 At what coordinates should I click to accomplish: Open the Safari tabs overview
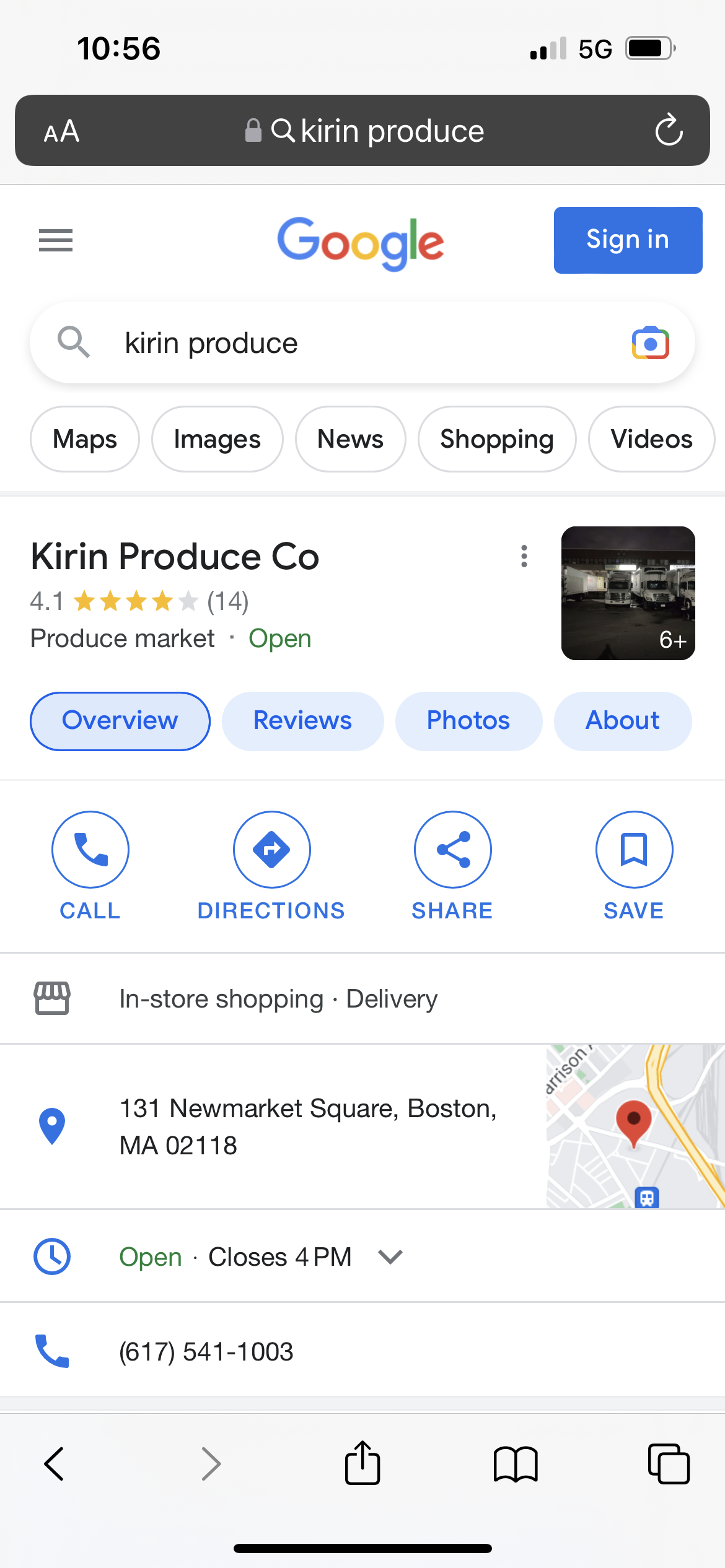pos(668,1464)
